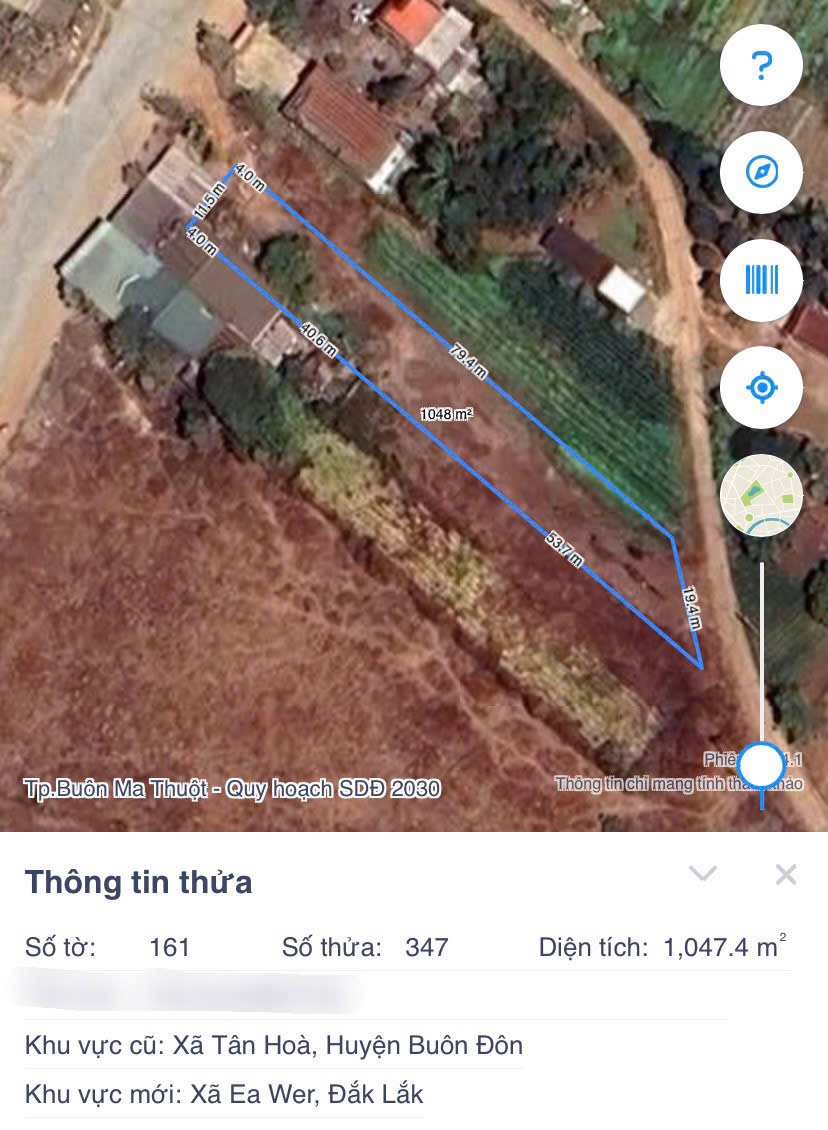Switch map type via the map thumbnail
This screenshot has width=828, height=1130.
762,495
